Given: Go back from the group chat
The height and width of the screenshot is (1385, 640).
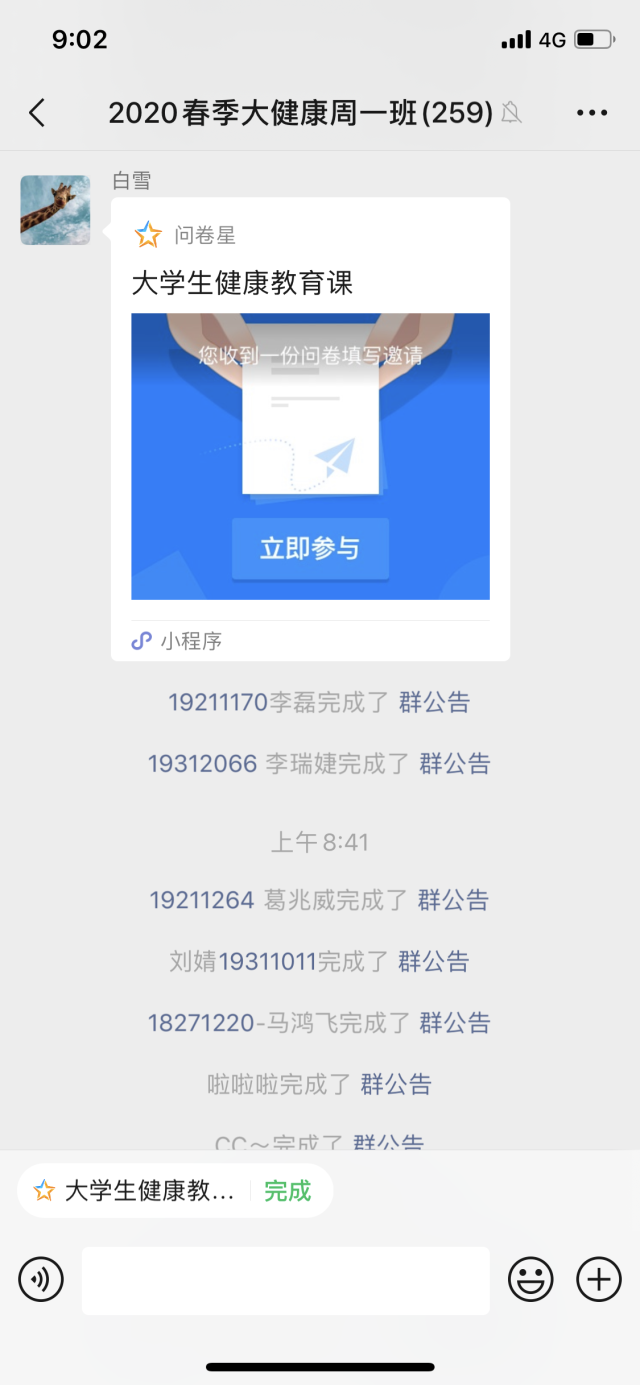Looking at the screenshot, I should [37, 113].
